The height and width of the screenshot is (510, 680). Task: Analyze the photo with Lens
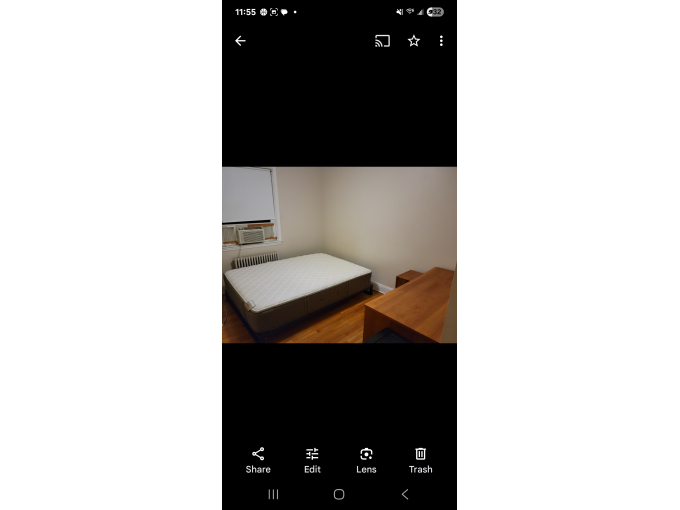(366, 459)
